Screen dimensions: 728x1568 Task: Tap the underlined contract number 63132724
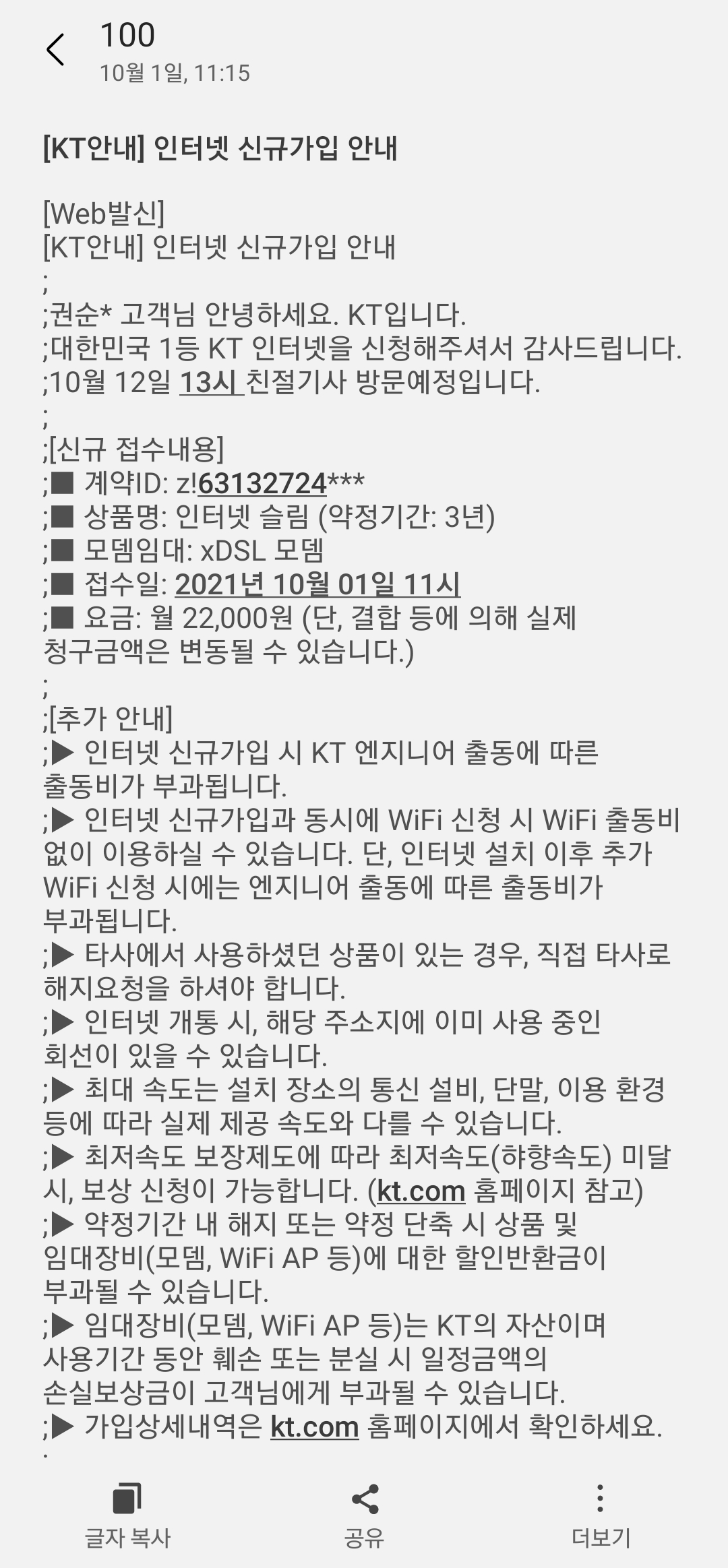click(x=263, y=483)
